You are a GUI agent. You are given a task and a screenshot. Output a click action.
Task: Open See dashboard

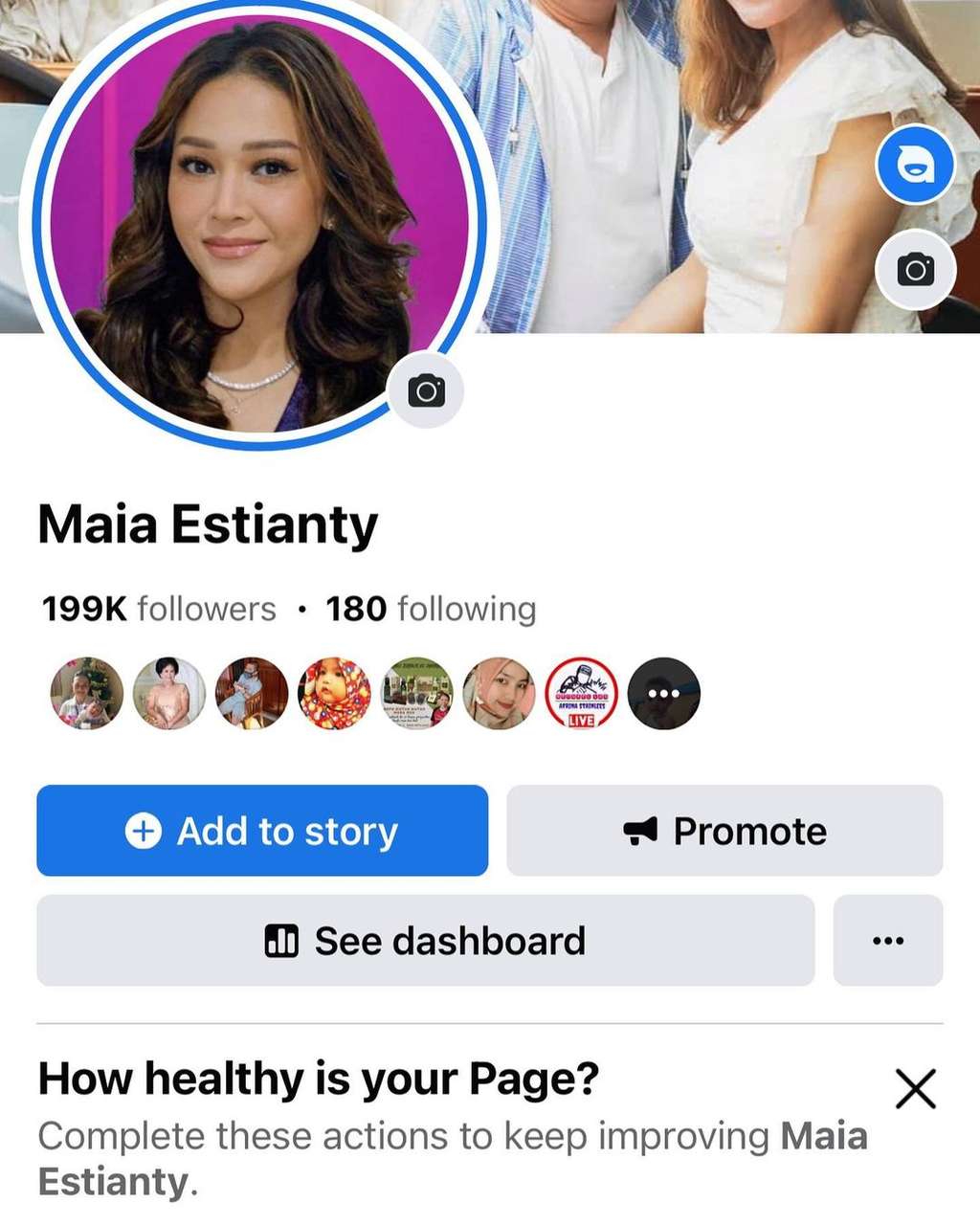tap(425, 941)
